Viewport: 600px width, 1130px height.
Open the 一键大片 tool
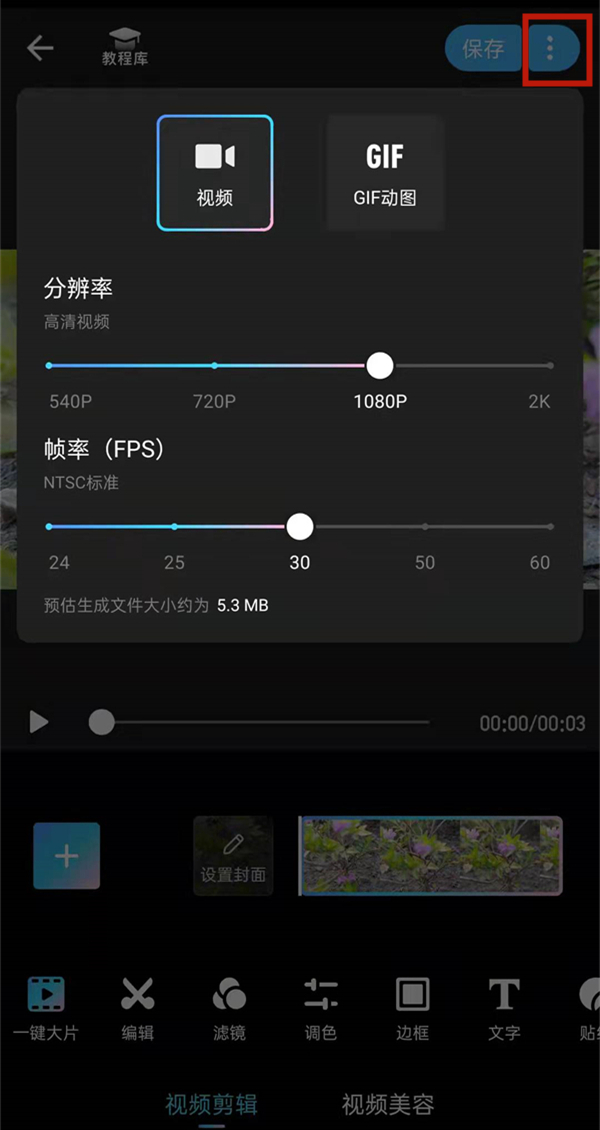click(x=45, y=1006)
